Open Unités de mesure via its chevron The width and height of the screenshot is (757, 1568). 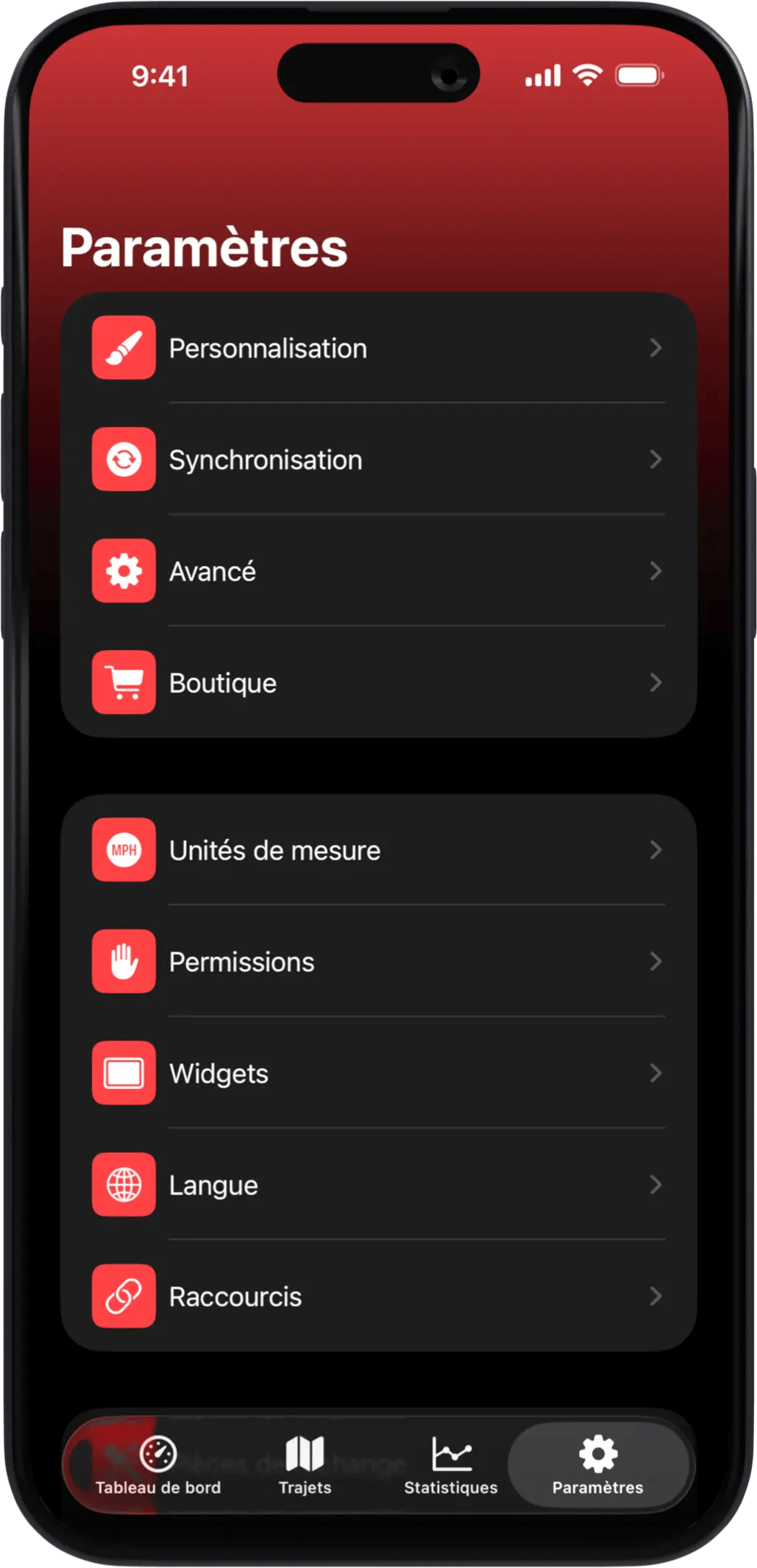pyautogui.click(x=657, y=851)
